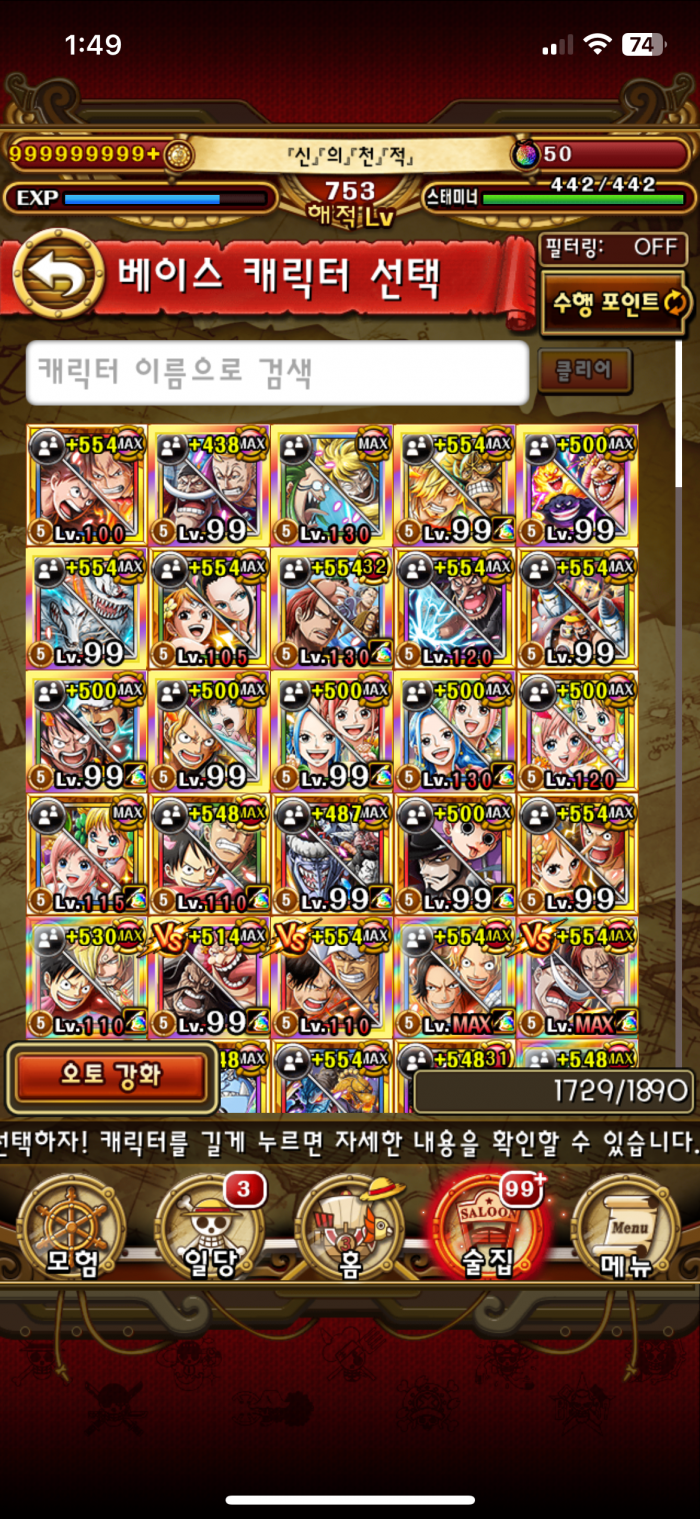Focus the character name search field
Screen dimensions: 700x1519
coord(277,372)
